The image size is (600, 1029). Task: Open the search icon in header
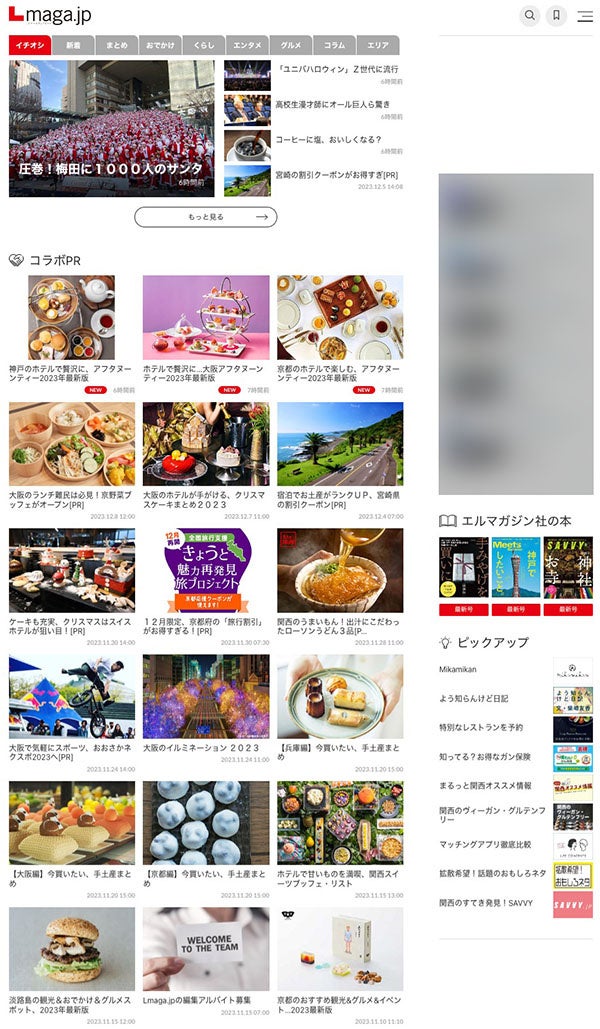pos(530,15)
